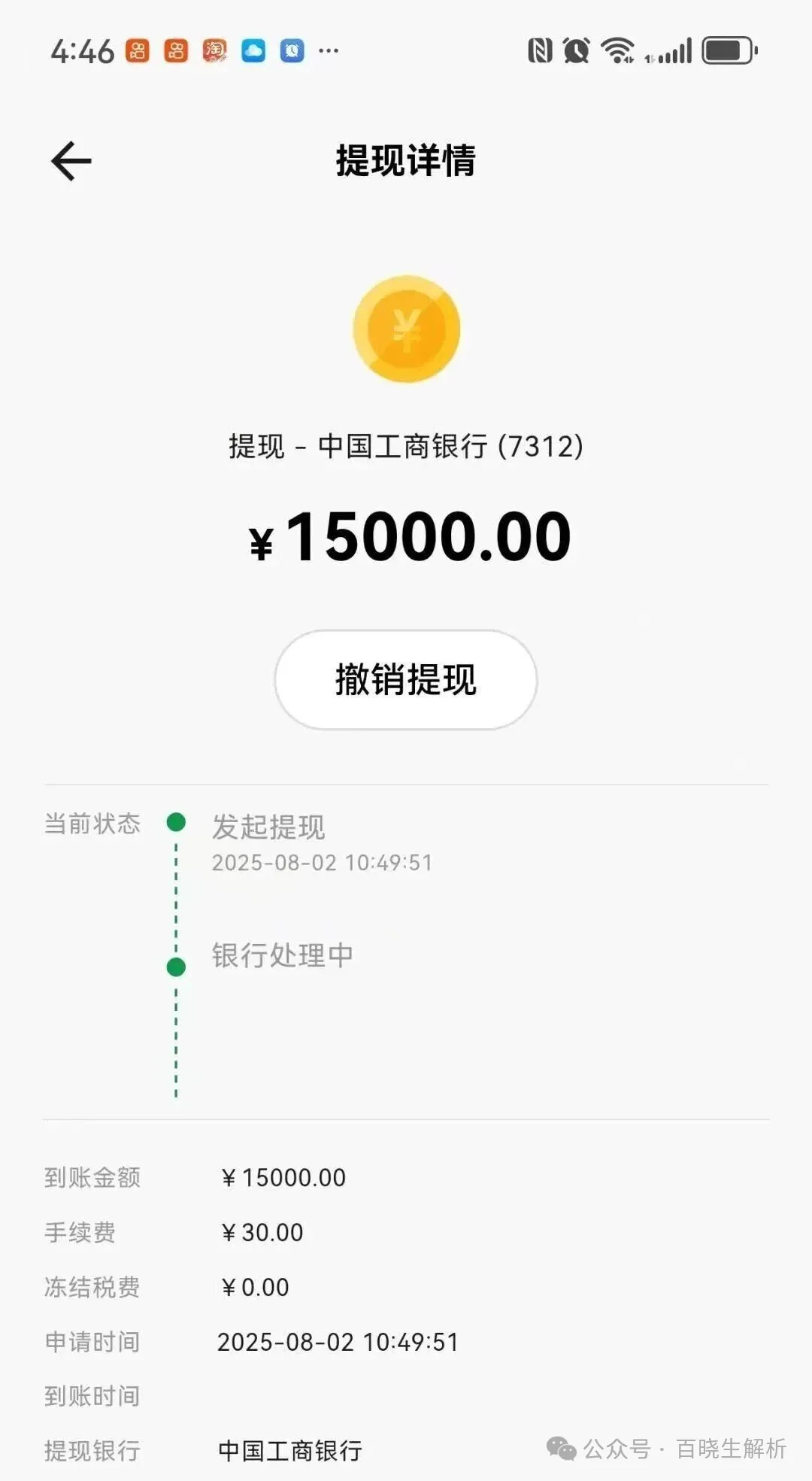812x1481 pixels.
Task: Tap the back arrow to exit withdrawal details
Action: click(x=71, y=160)
